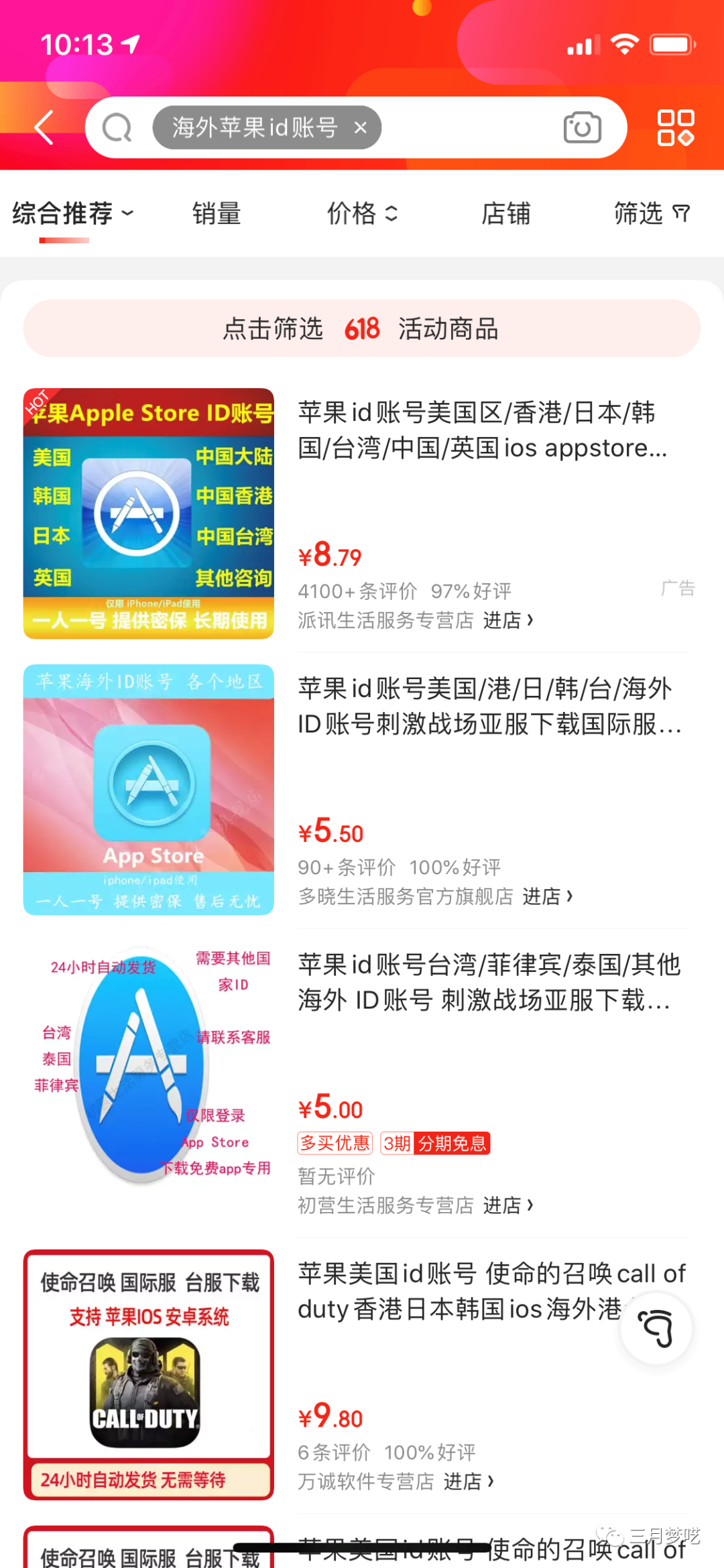Open the grid view switcher icon

(675, 127)
